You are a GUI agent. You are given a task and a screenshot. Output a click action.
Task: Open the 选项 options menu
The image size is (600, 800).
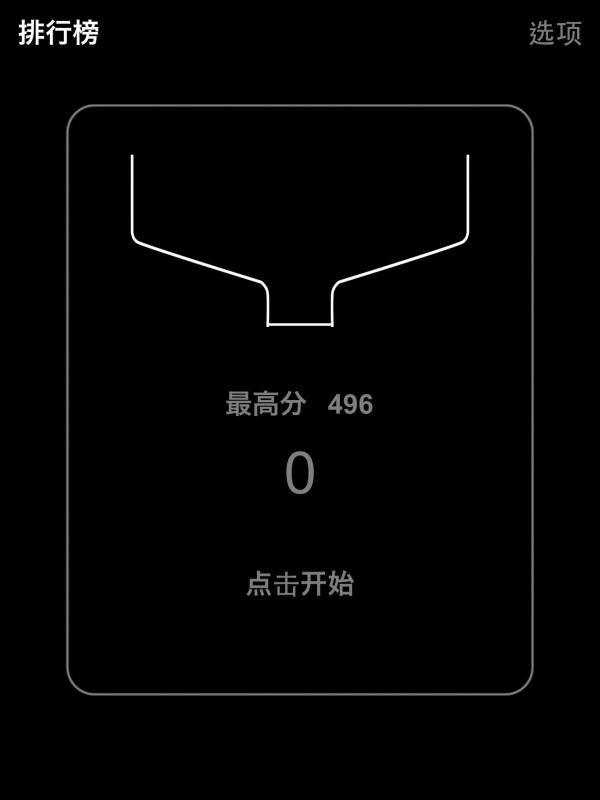pyautogui.click(x=555, y=33)
